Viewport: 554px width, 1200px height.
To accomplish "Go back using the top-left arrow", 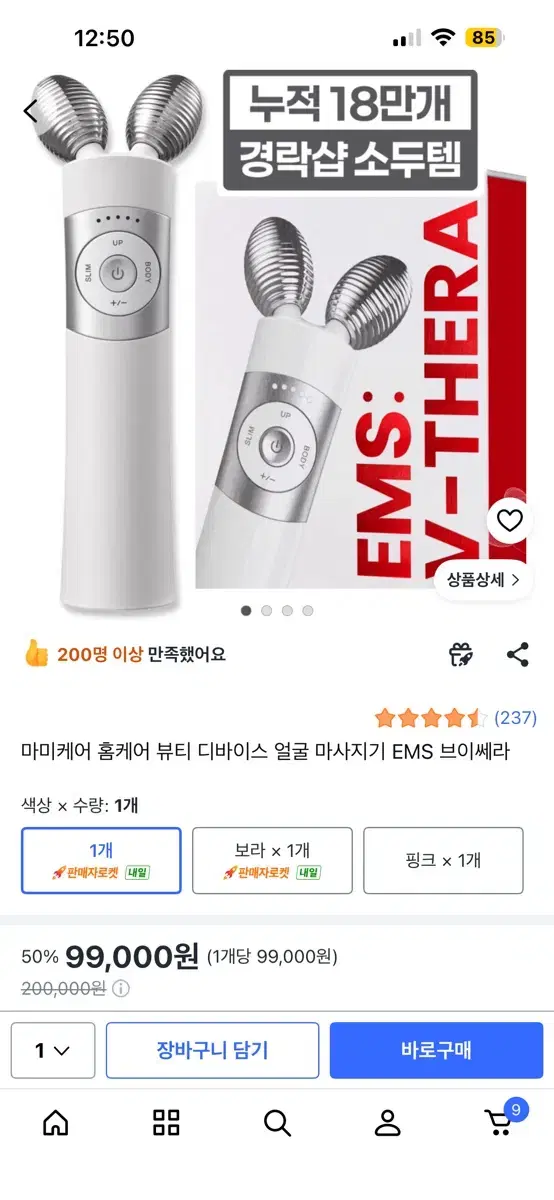I will [31, 111].
